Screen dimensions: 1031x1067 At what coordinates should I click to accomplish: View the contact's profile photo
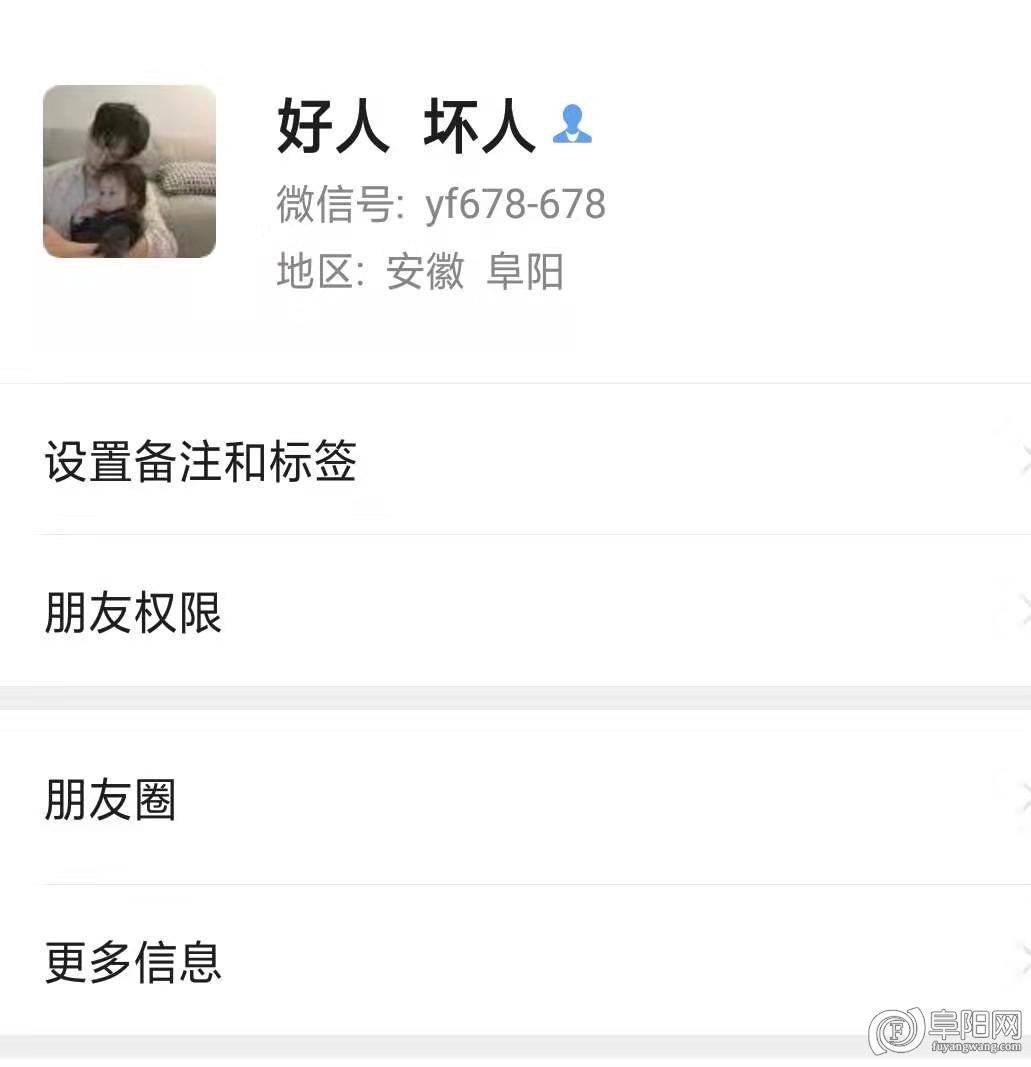point(129,171)
